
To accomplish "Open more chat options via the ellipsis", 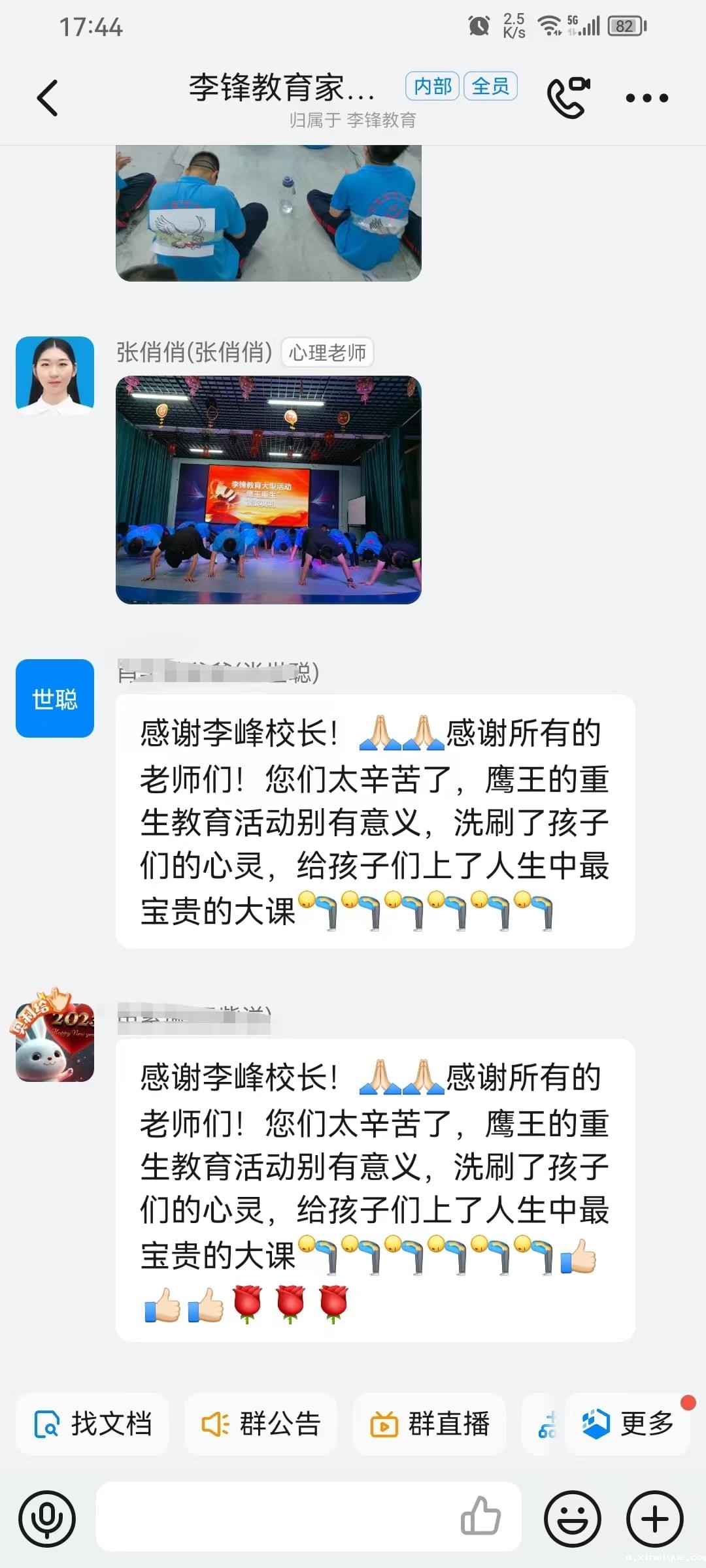I will 646,97.
